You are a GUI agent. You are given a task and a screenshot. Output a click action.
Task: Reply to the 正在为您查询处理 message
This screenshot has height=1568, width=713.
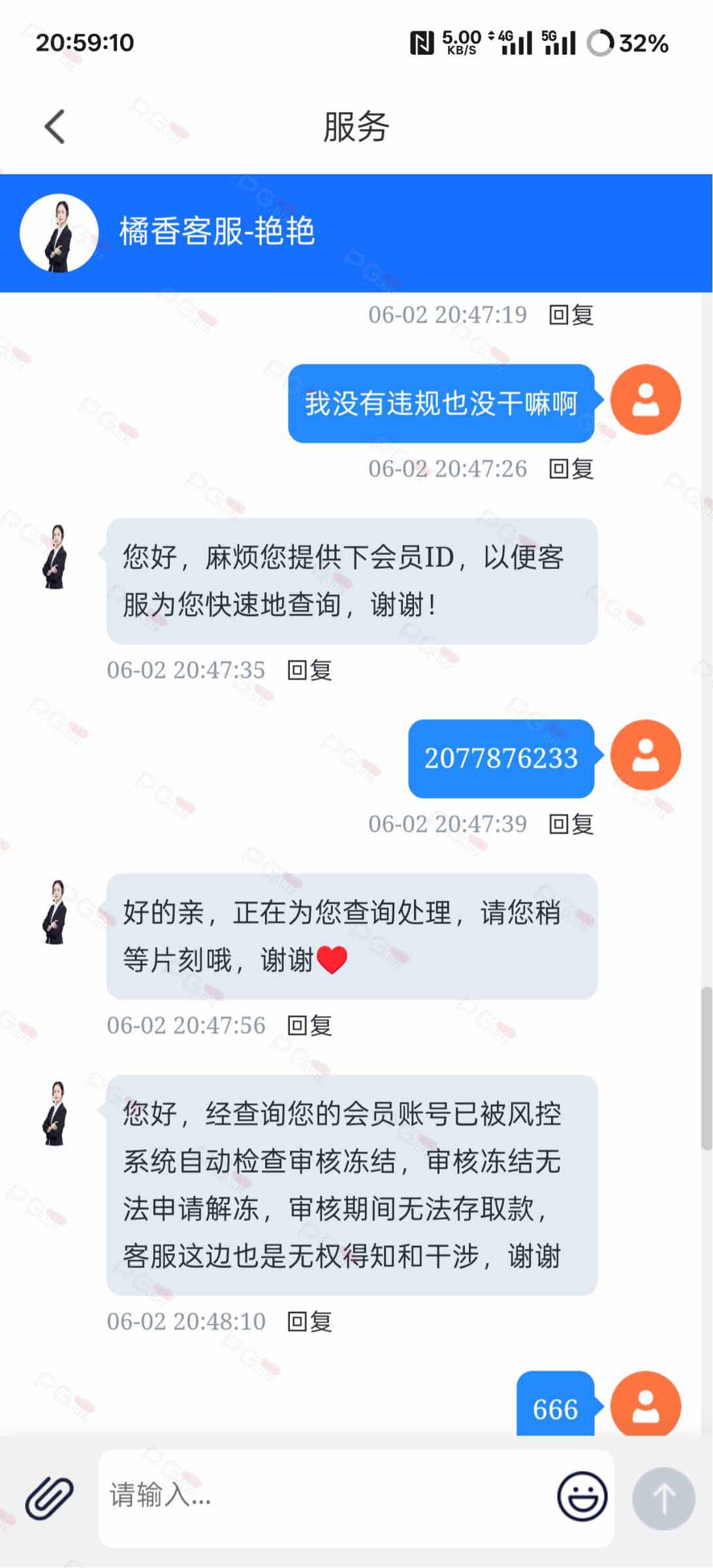(309, 1026)
